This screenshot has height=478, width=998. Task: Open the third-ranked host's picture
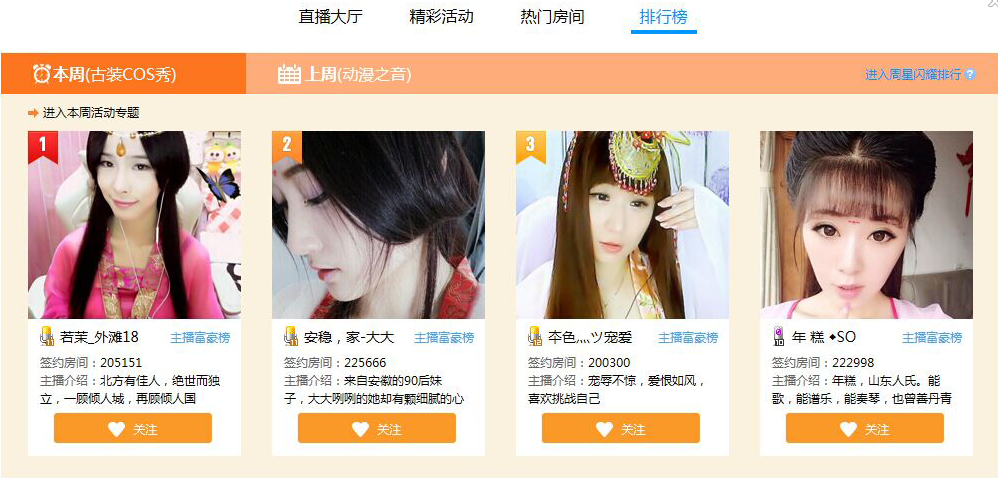click(x=622, y=225)
